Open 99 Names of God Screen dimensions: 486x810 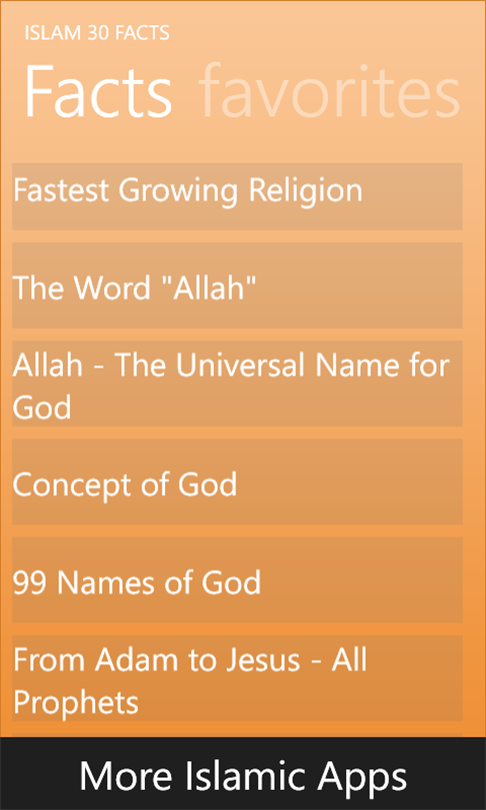237,580
